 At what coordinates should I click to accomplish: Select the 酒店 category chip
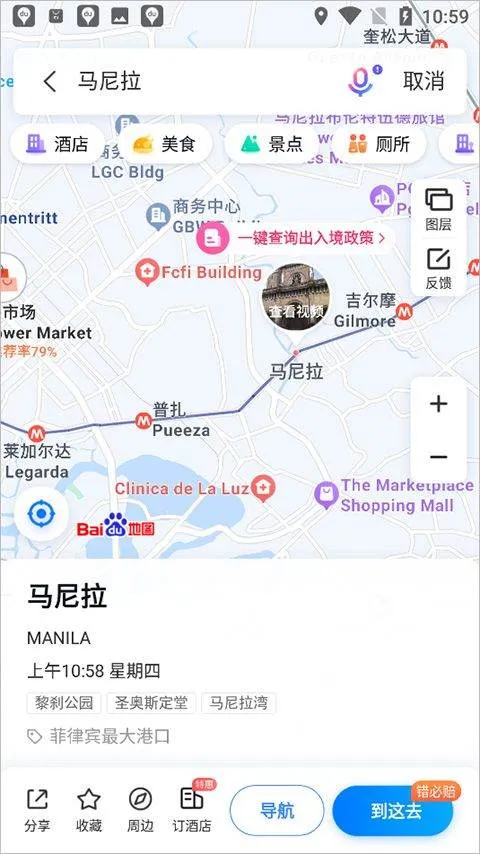point(57,144)
